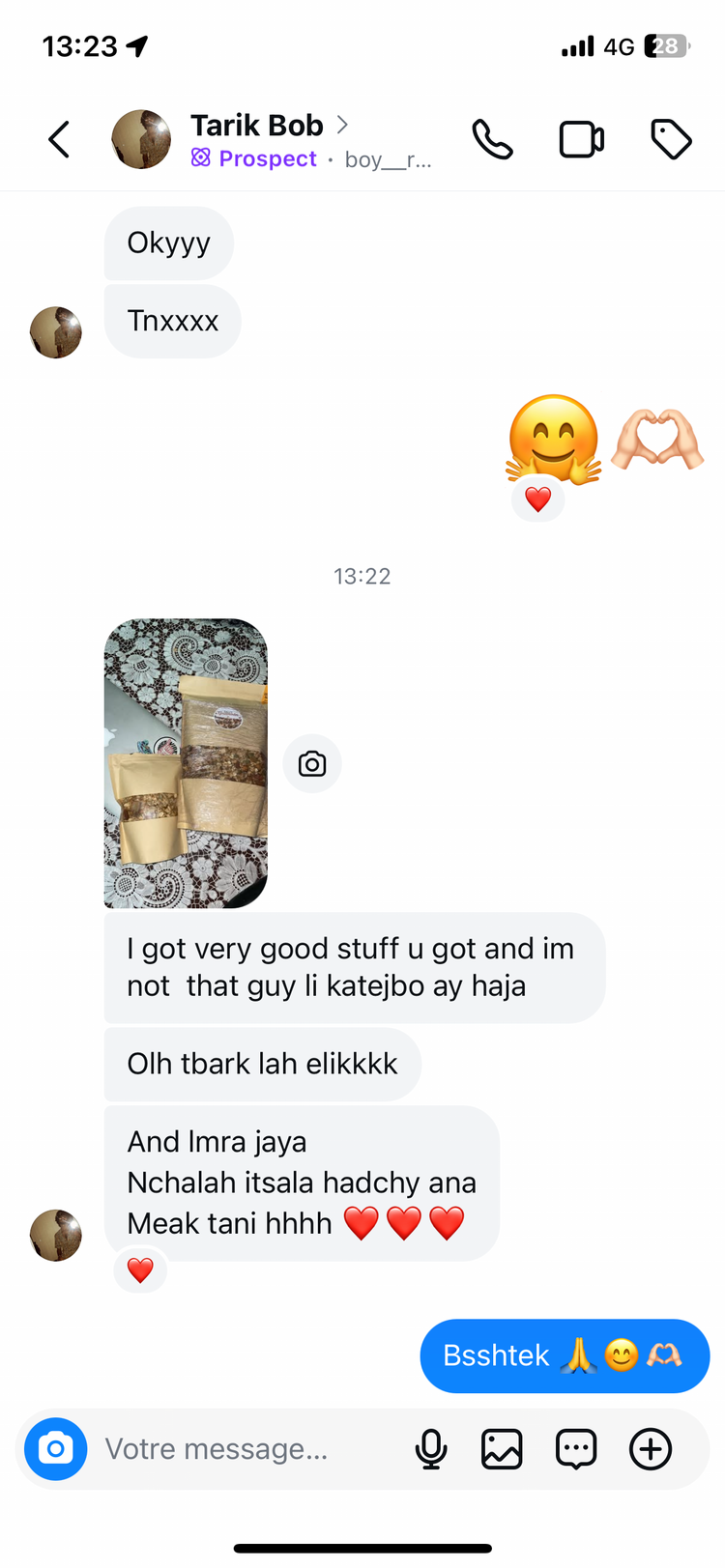Record a voice message with the microphone
This screenshot has width=725, height=1568.
point(431,1448)
